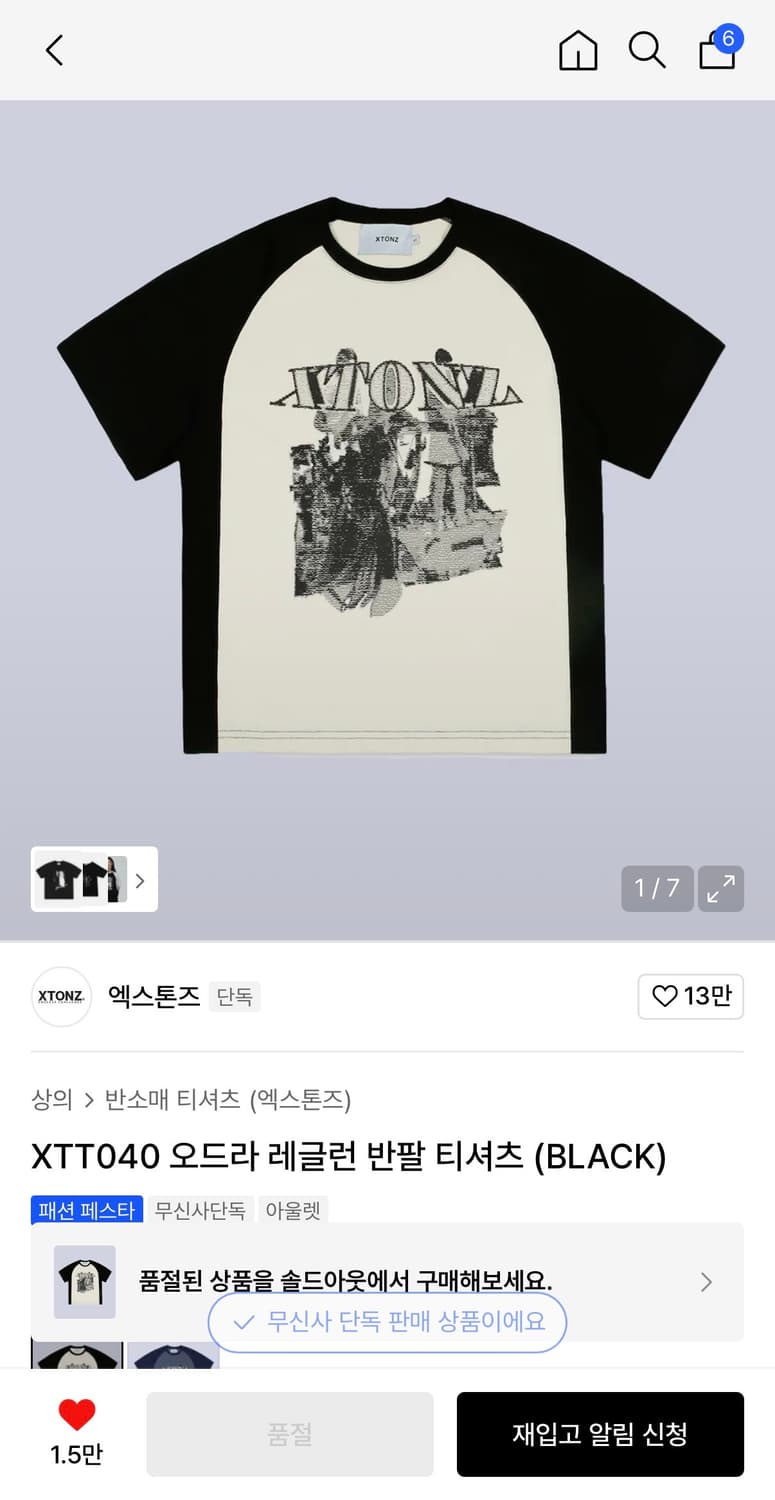Viewport: 775px width, 1500px height.
Task: Tap the XTONZ brand logo circle
Action: point(61,997)
